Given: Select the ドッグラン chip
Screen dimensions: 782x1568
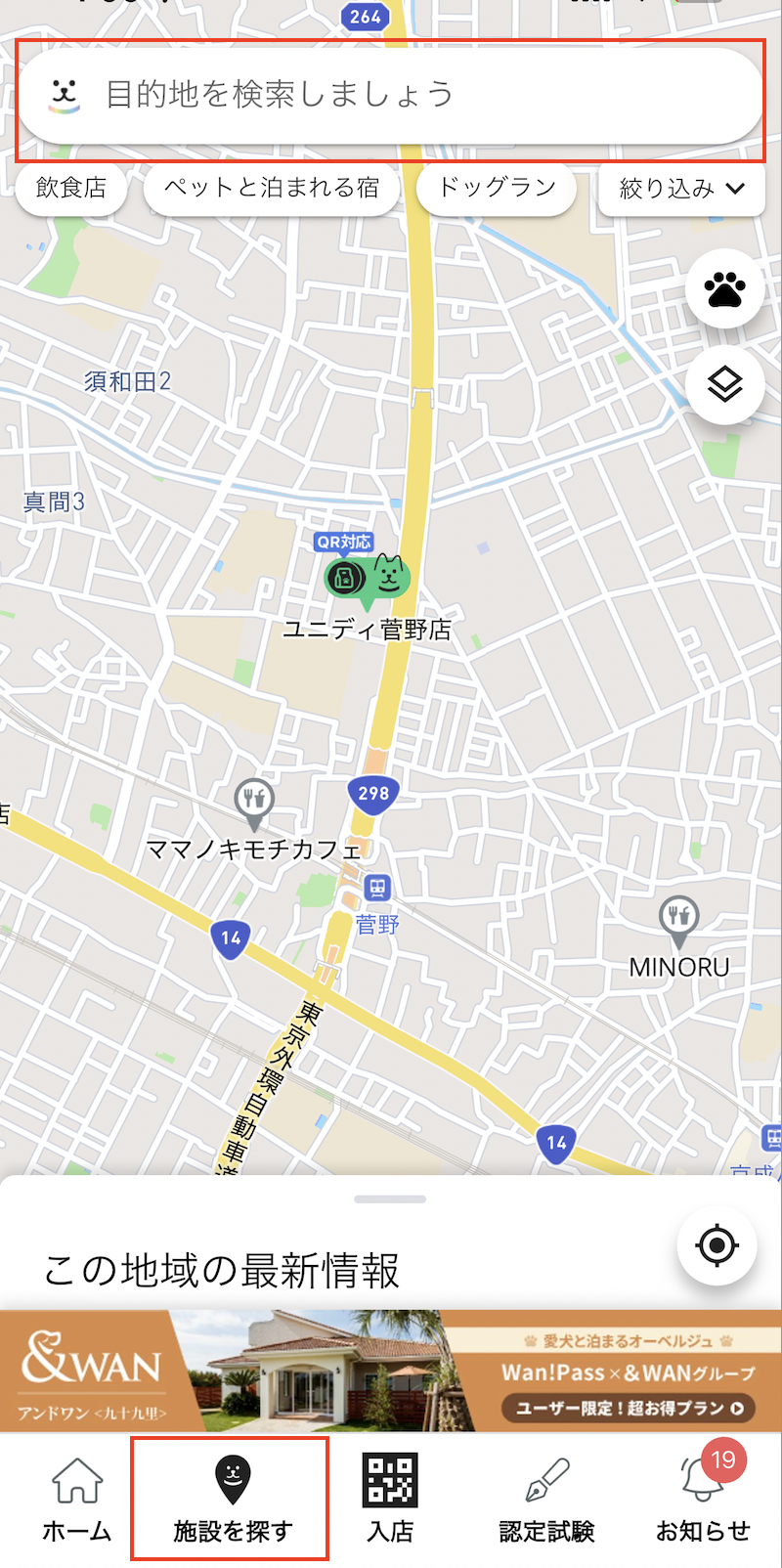Looking at the screenshot, I should (497, 188).
